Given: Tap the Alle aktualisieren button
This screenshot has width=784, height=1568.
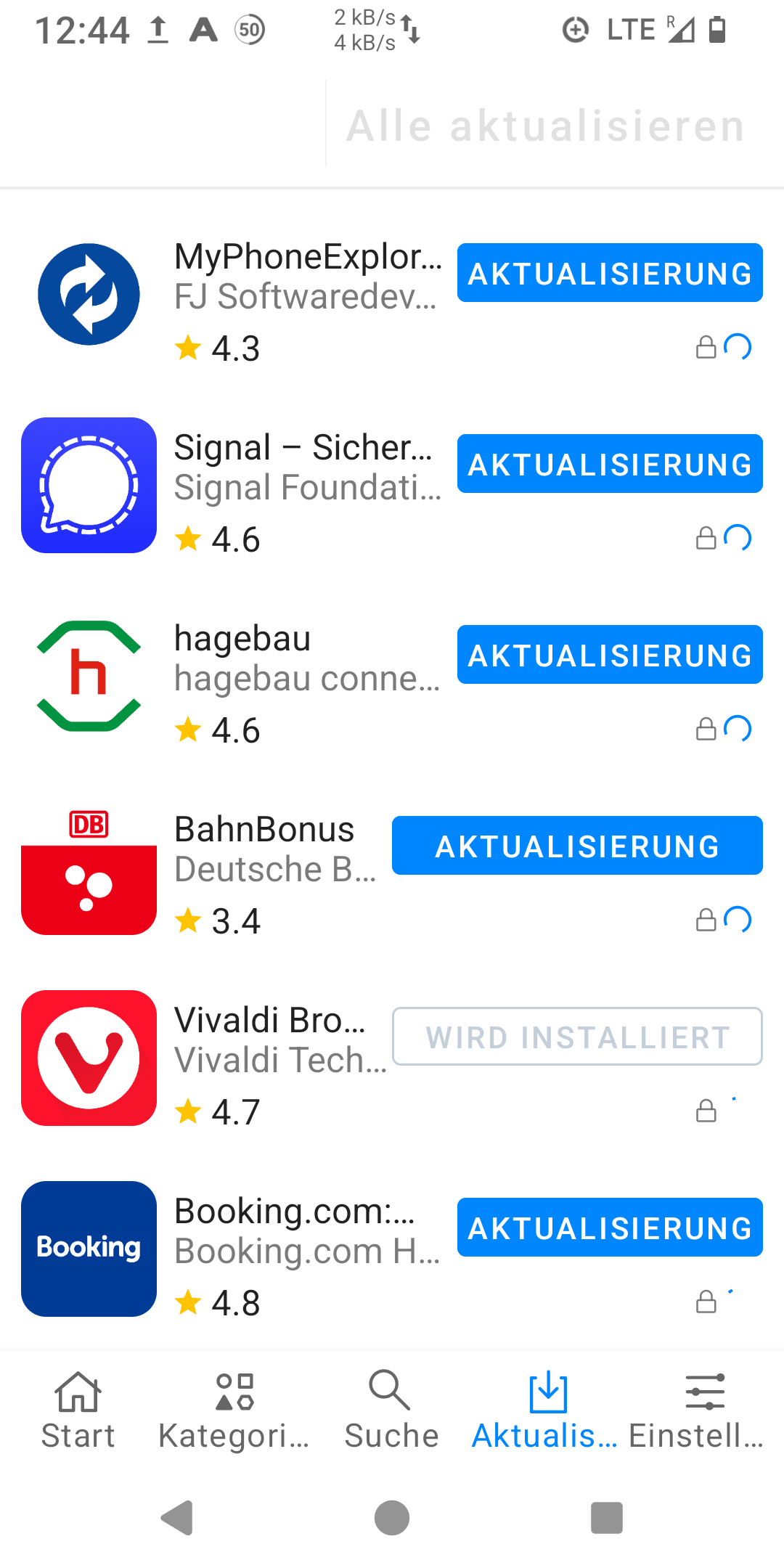Looking at the screenshot, I should 545,126.
